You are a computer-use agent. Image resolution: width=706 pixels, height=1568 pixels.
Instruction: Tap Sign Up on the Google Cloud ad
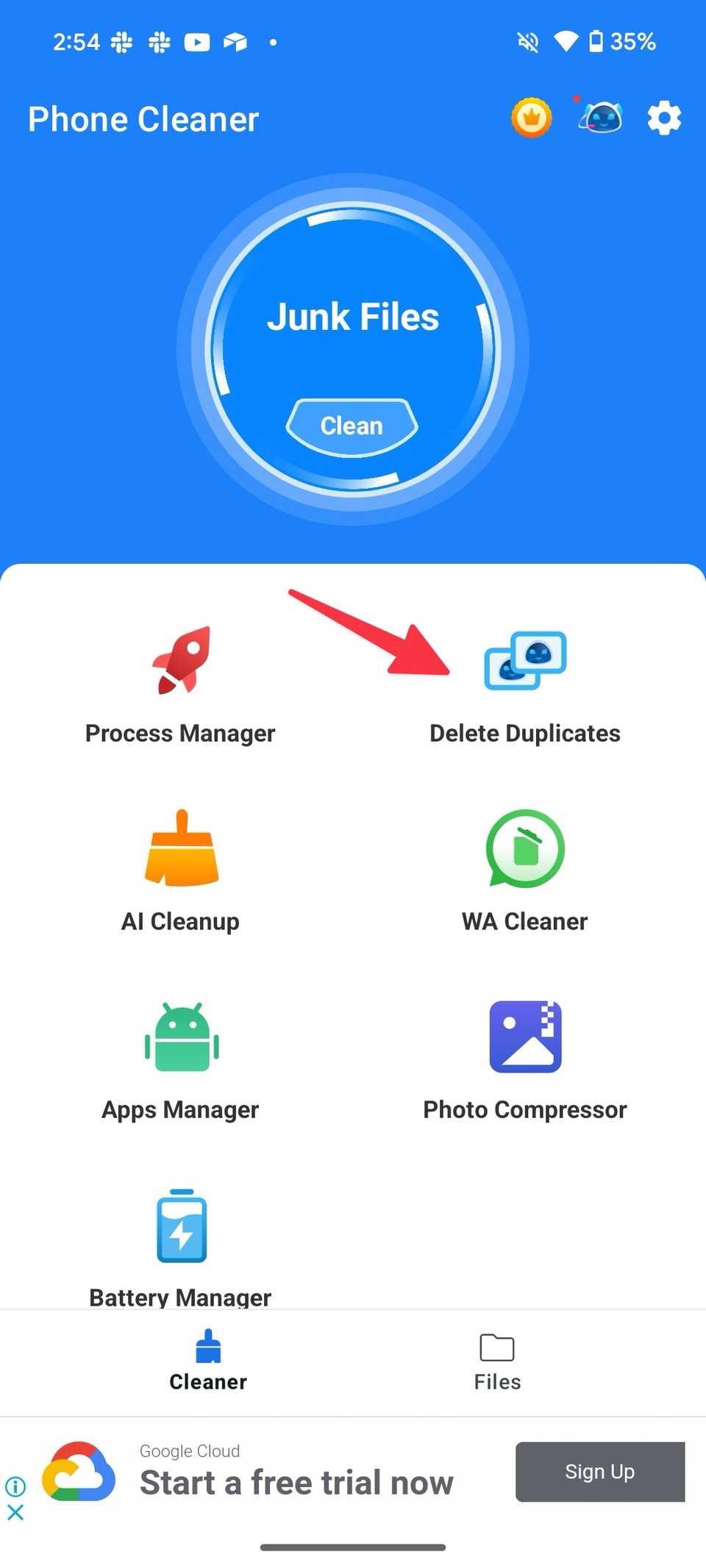pyautogui.click(x=599, y=1472)
